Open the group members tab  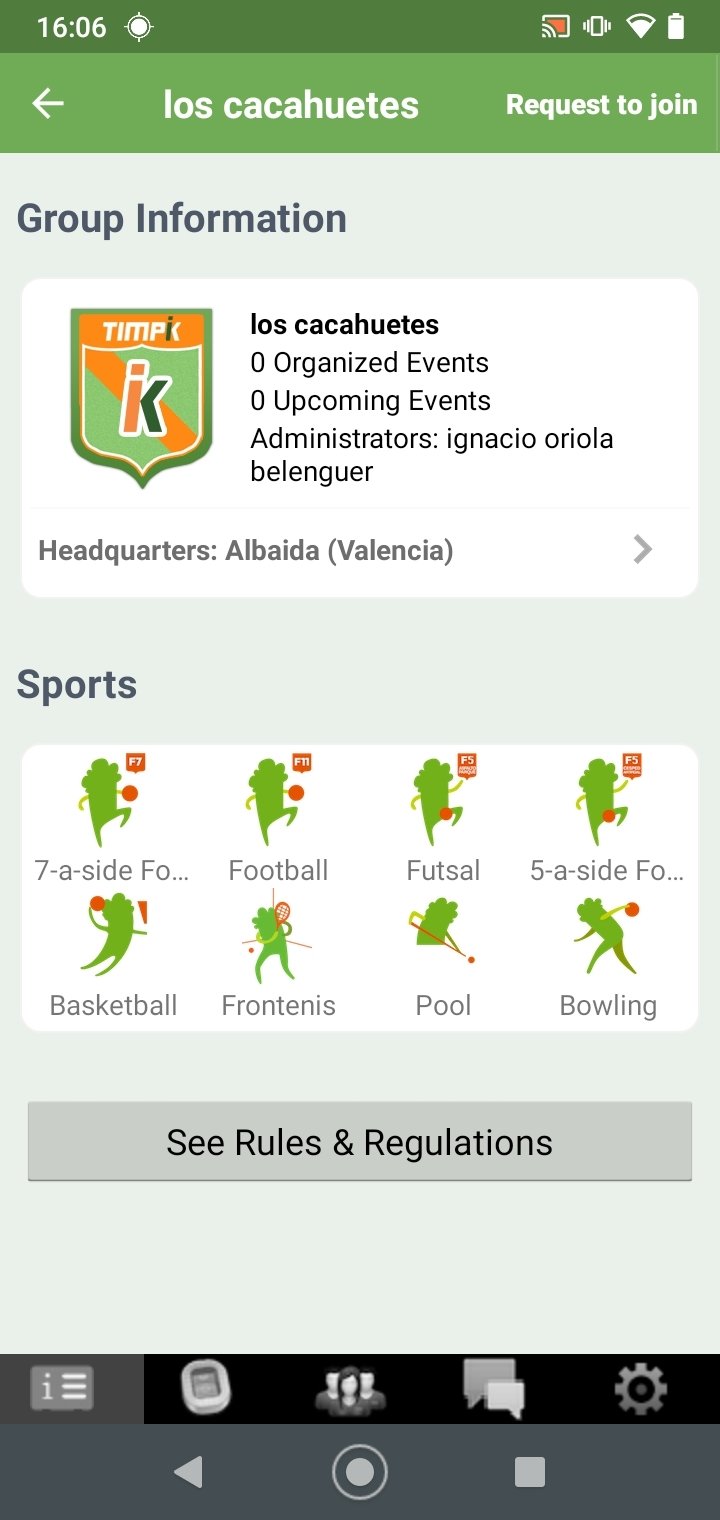(x=350, y=1388)
